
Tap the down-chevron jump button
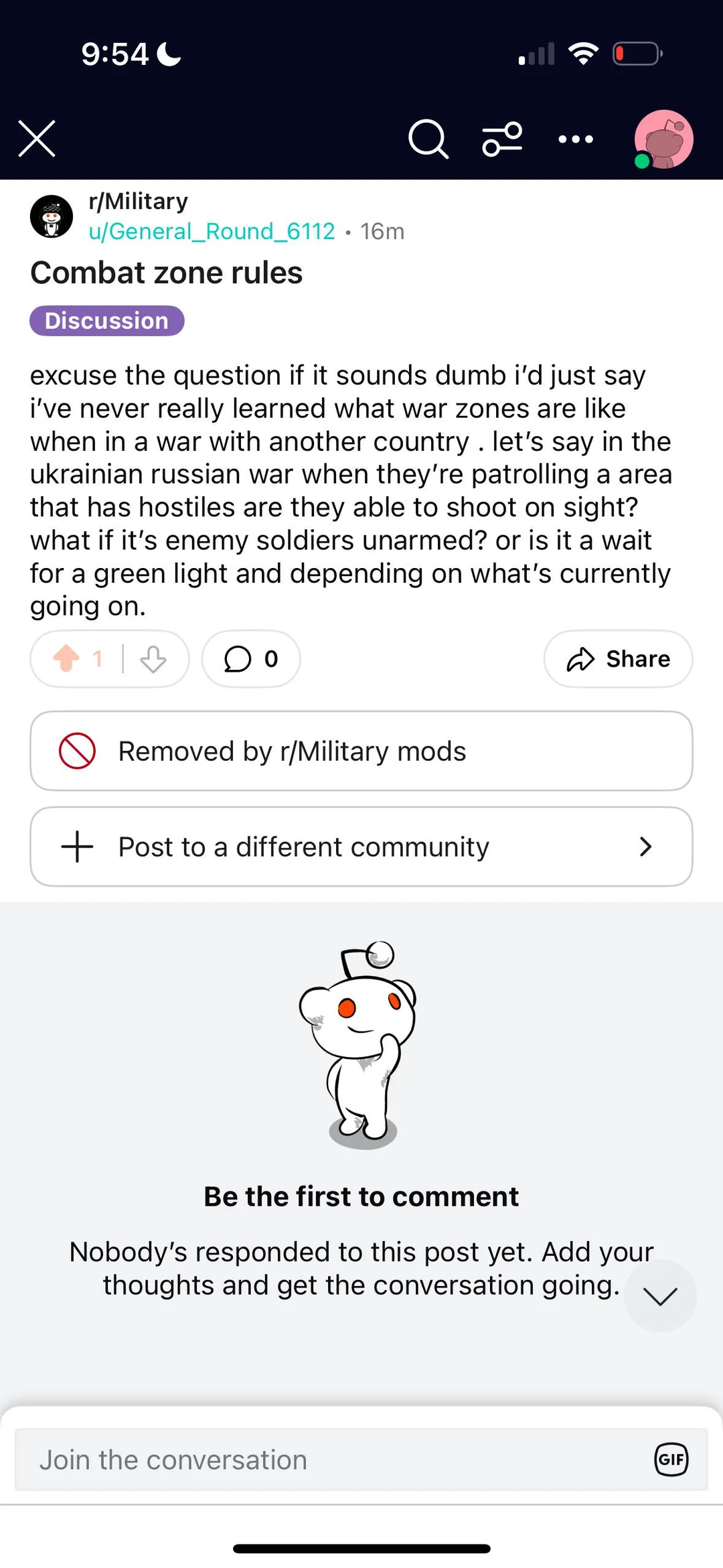click(x=660, y=1295)
